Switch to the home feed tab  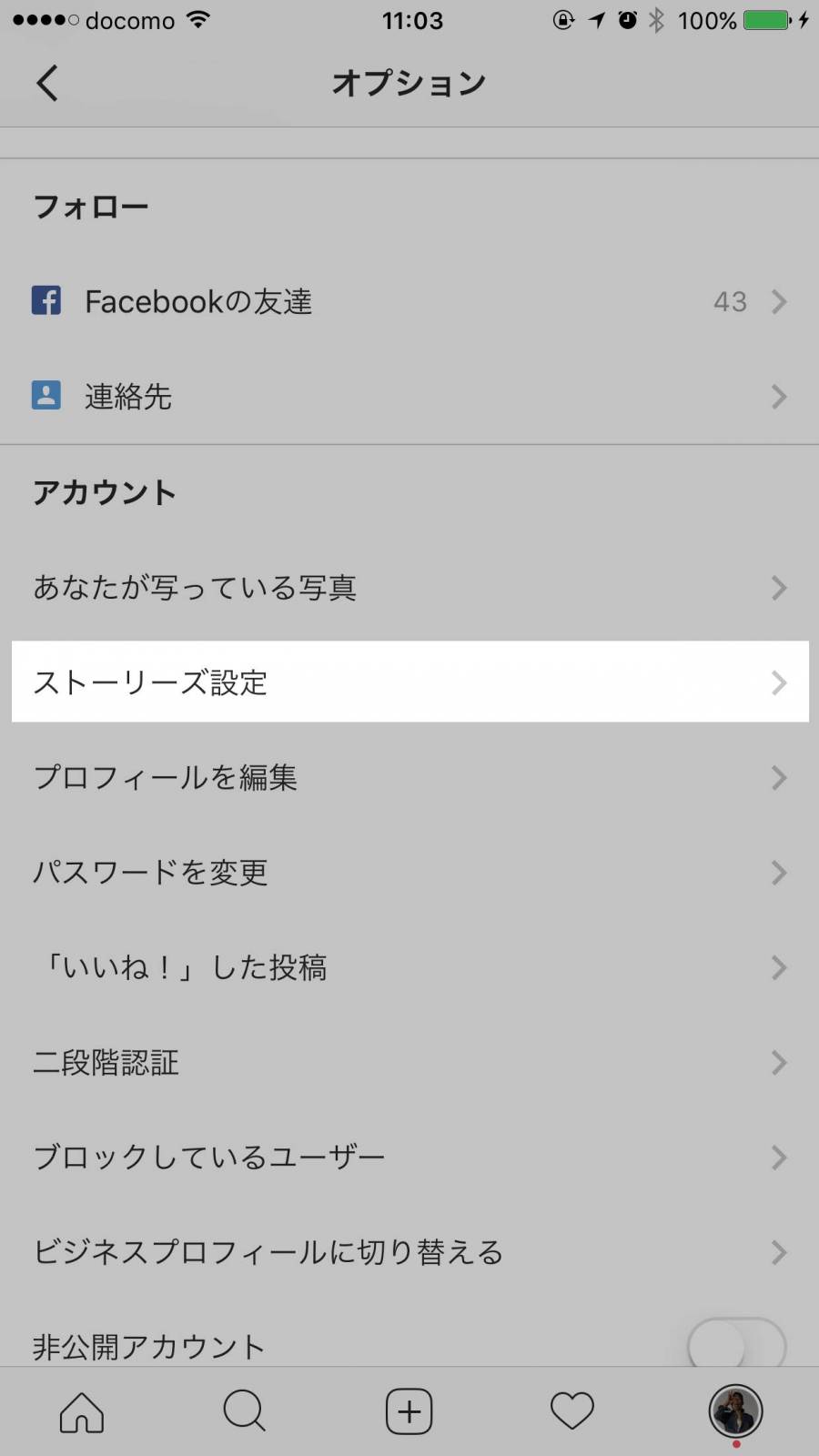pos(82,1411)
